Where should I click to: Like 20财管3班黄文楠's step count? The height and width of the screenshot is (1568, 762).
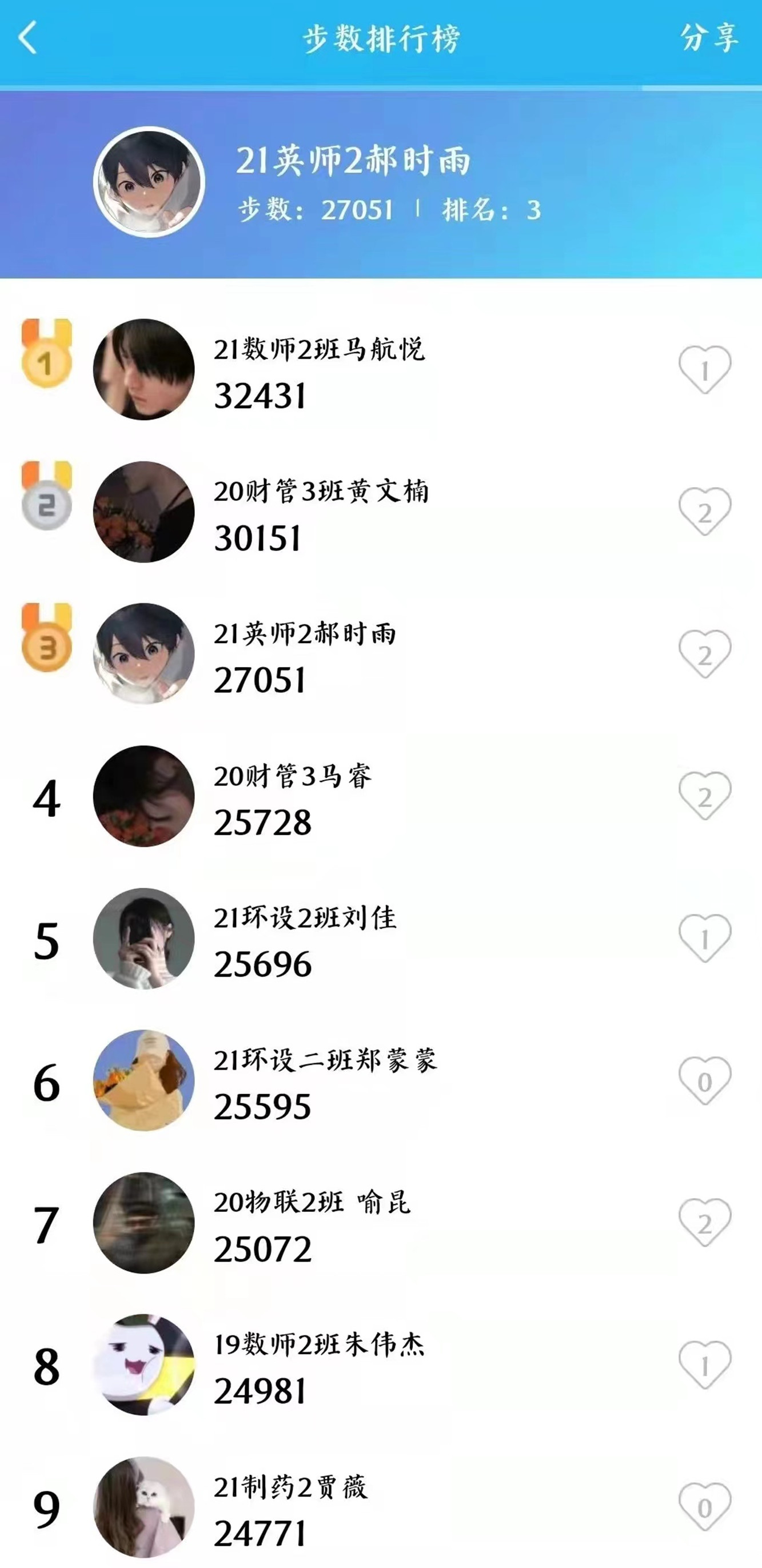coord(704,512)
